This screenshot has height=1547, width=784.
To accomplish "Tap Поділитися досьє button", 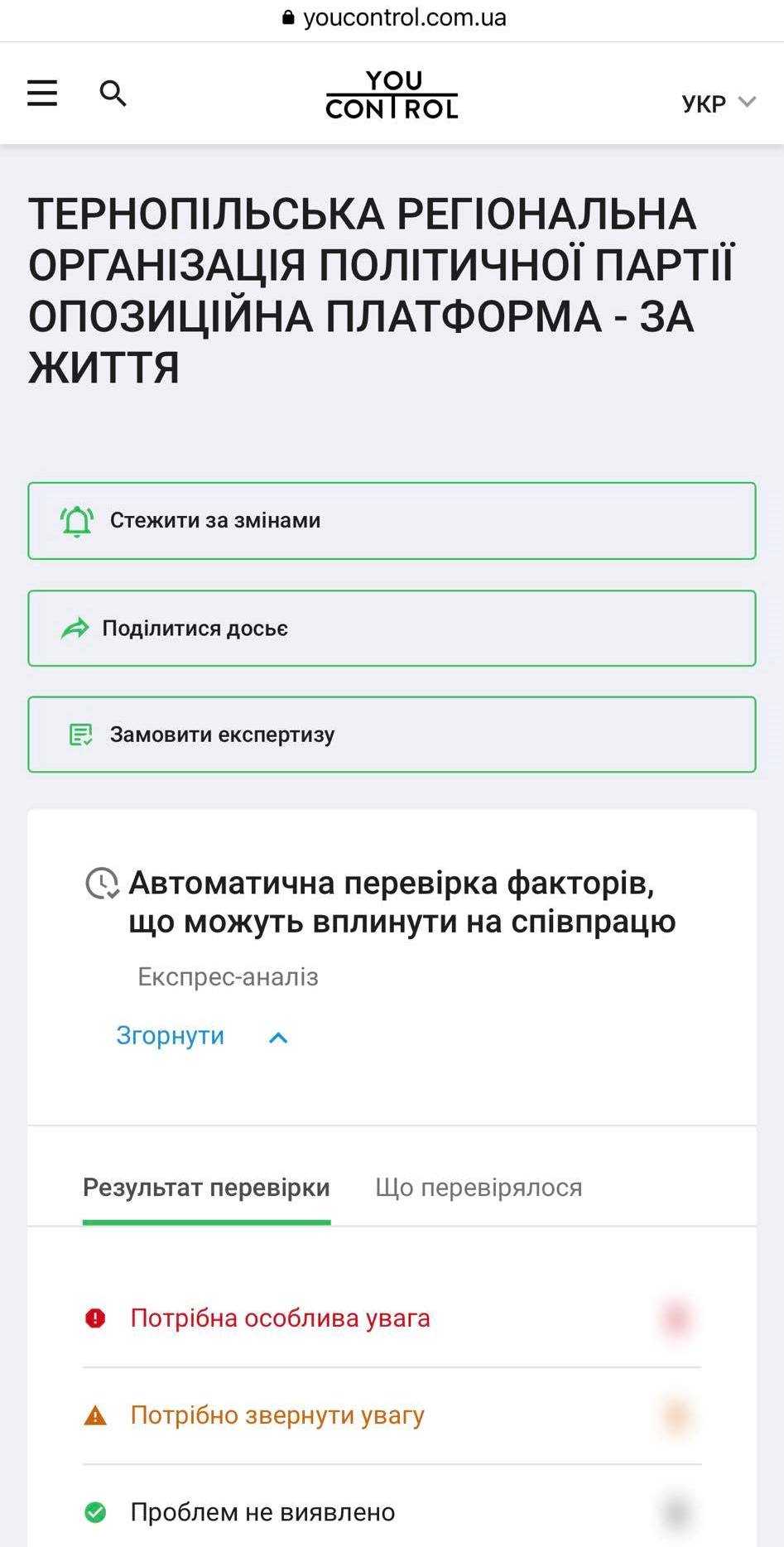I will [x=392, y=629].
